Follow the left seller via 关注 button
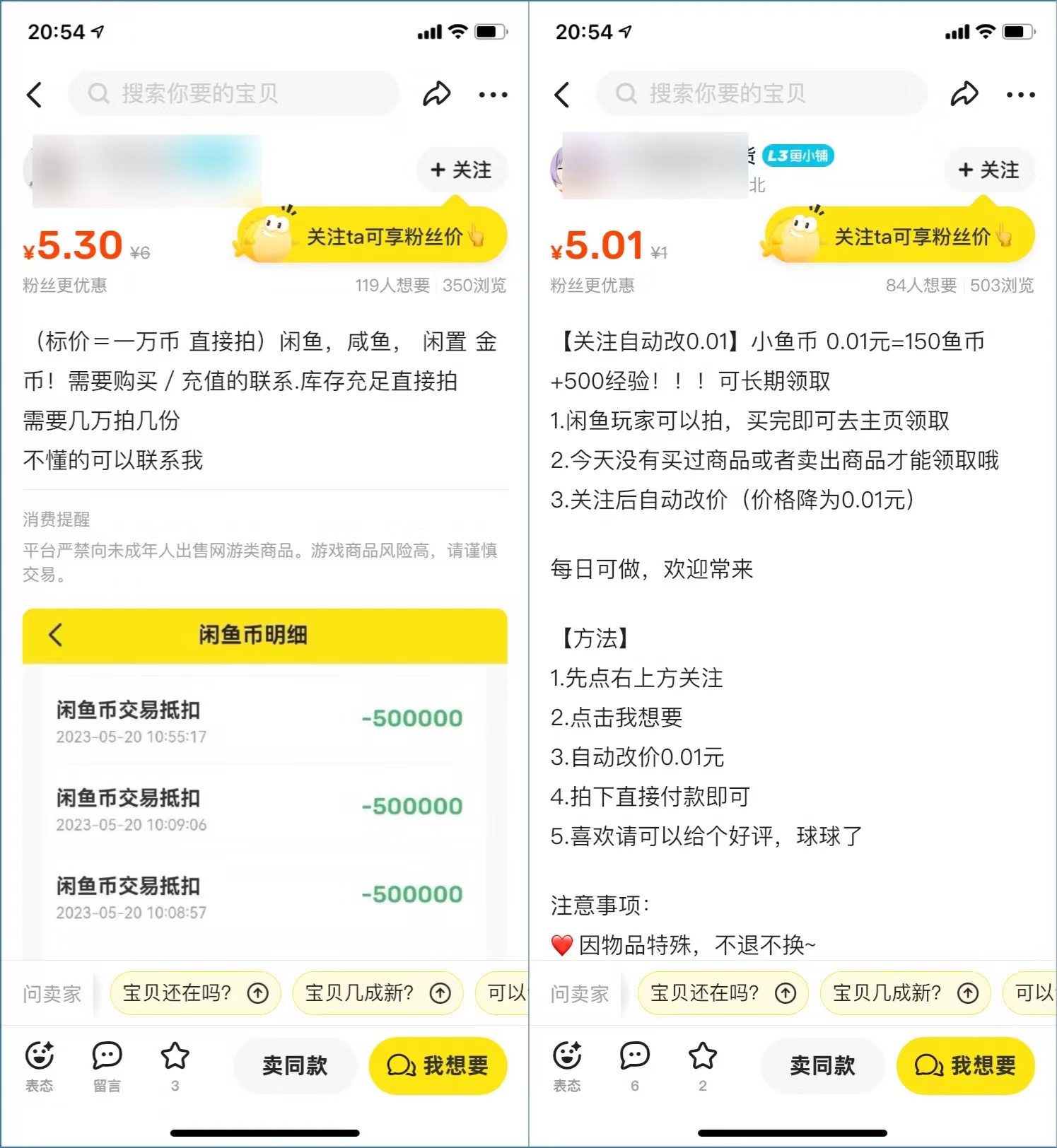Screen dimensions: 1057x1148 (460, 170)
